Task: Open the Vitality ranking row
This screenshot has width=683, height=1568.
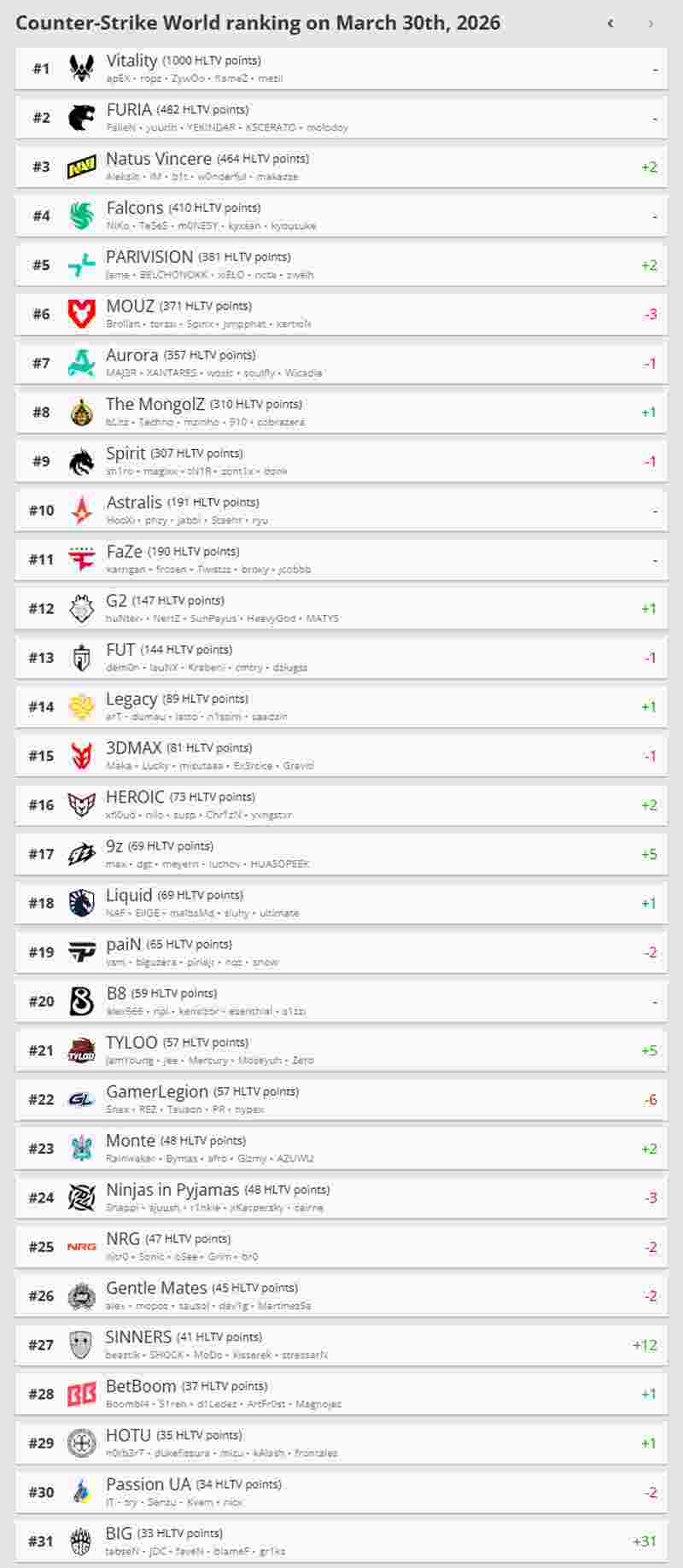Action: (x=341, y=68)
